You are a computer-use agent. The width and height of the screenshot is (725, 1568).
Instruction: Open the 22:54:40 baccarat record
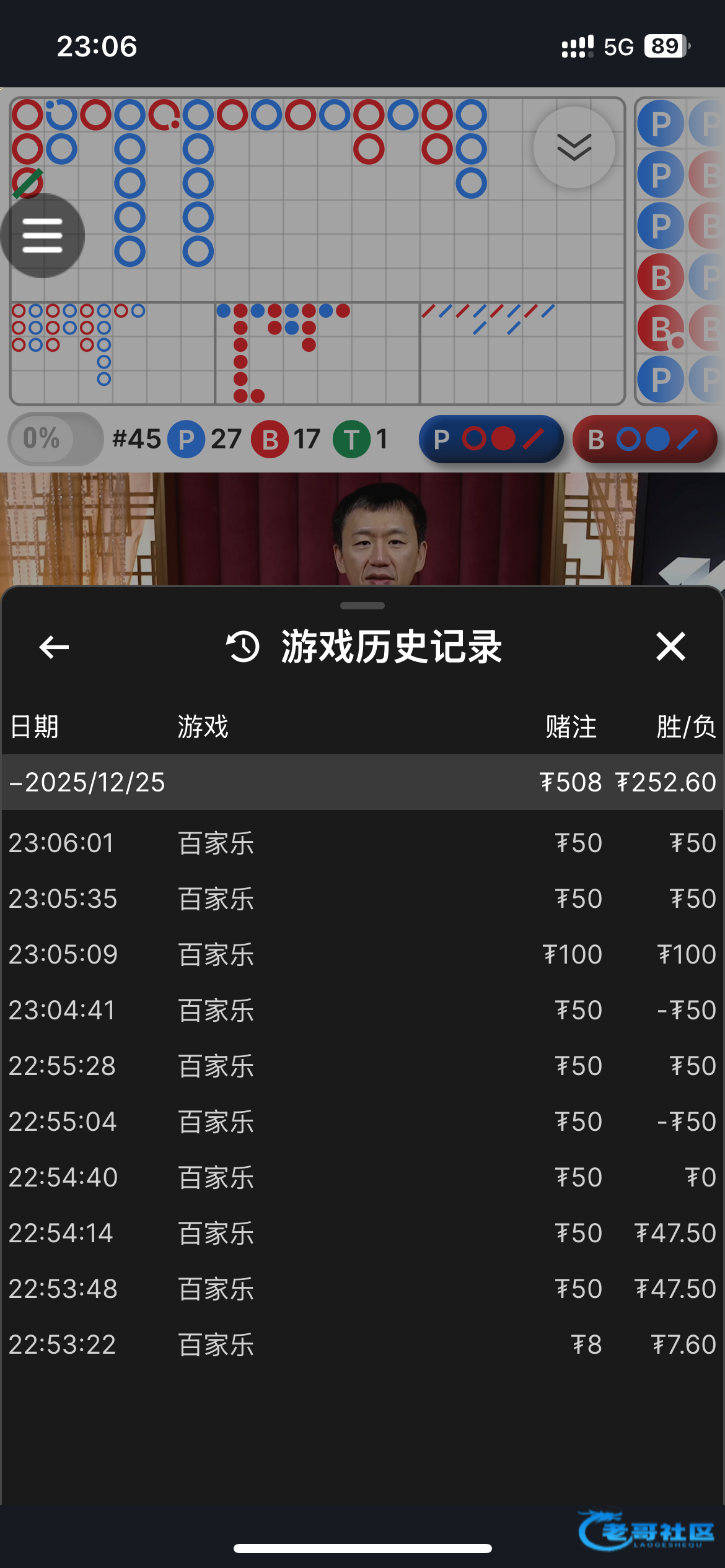coord(362,1177)
